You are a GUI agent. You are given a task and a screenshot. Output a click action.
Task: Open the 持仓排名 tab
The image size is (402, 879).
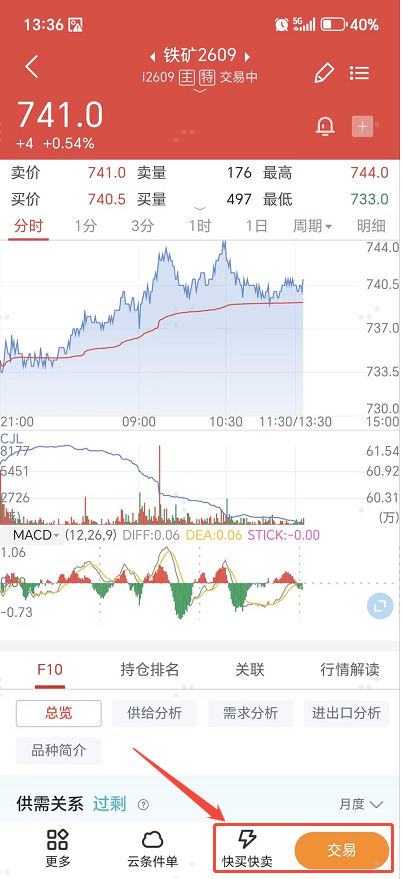pos(150,669)
